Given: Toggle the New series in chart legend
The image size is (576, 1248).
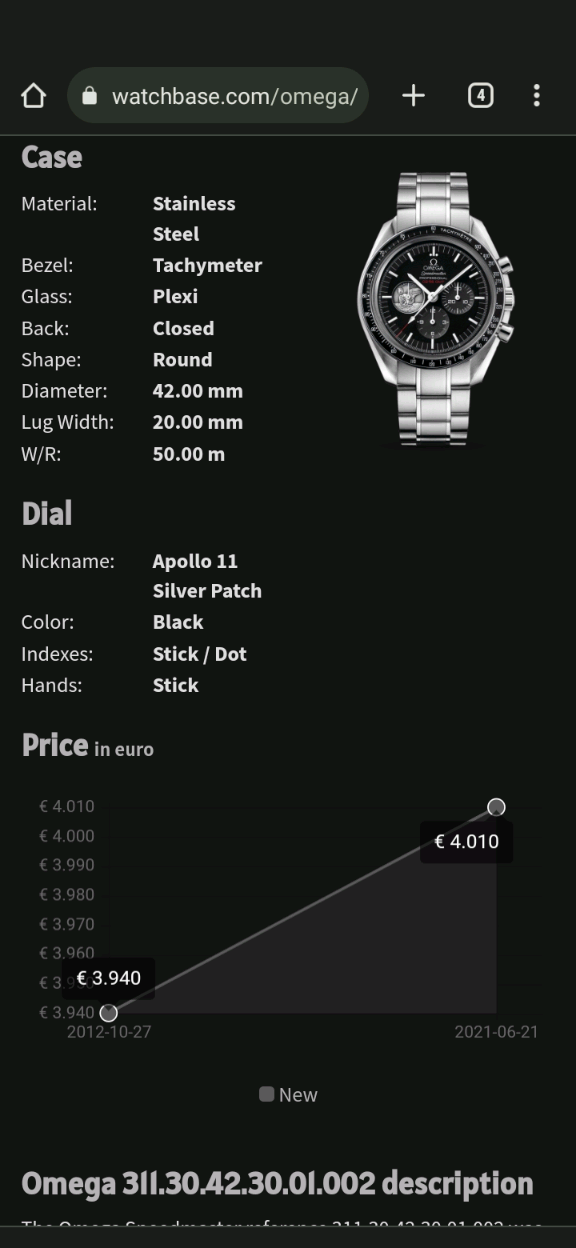Looking at the screenshot, I should (288, 1094).
